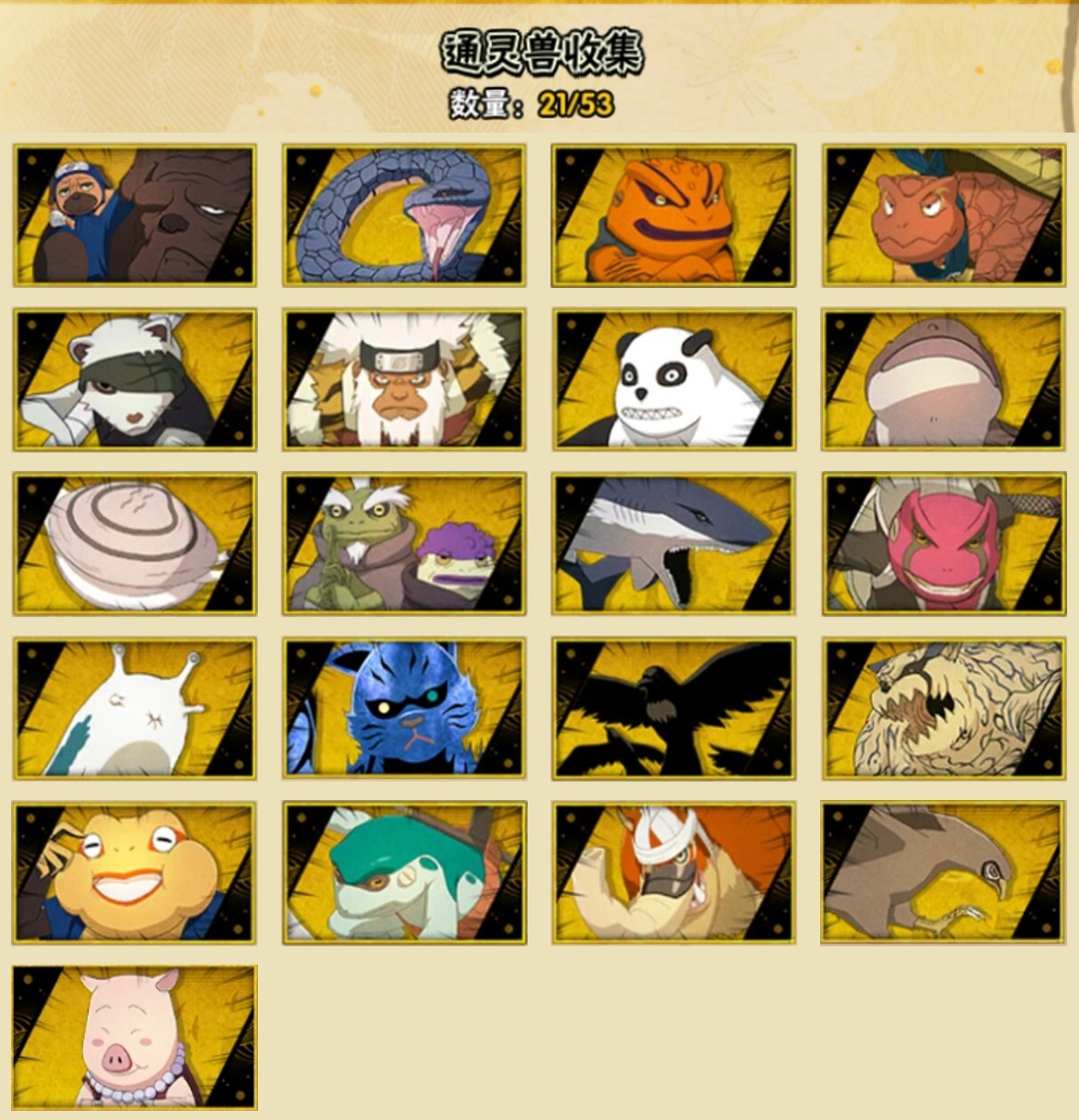Open the pink-faced toad summon card
This screenshot has width=1079, height=1120.
click(x=944, y=544)
